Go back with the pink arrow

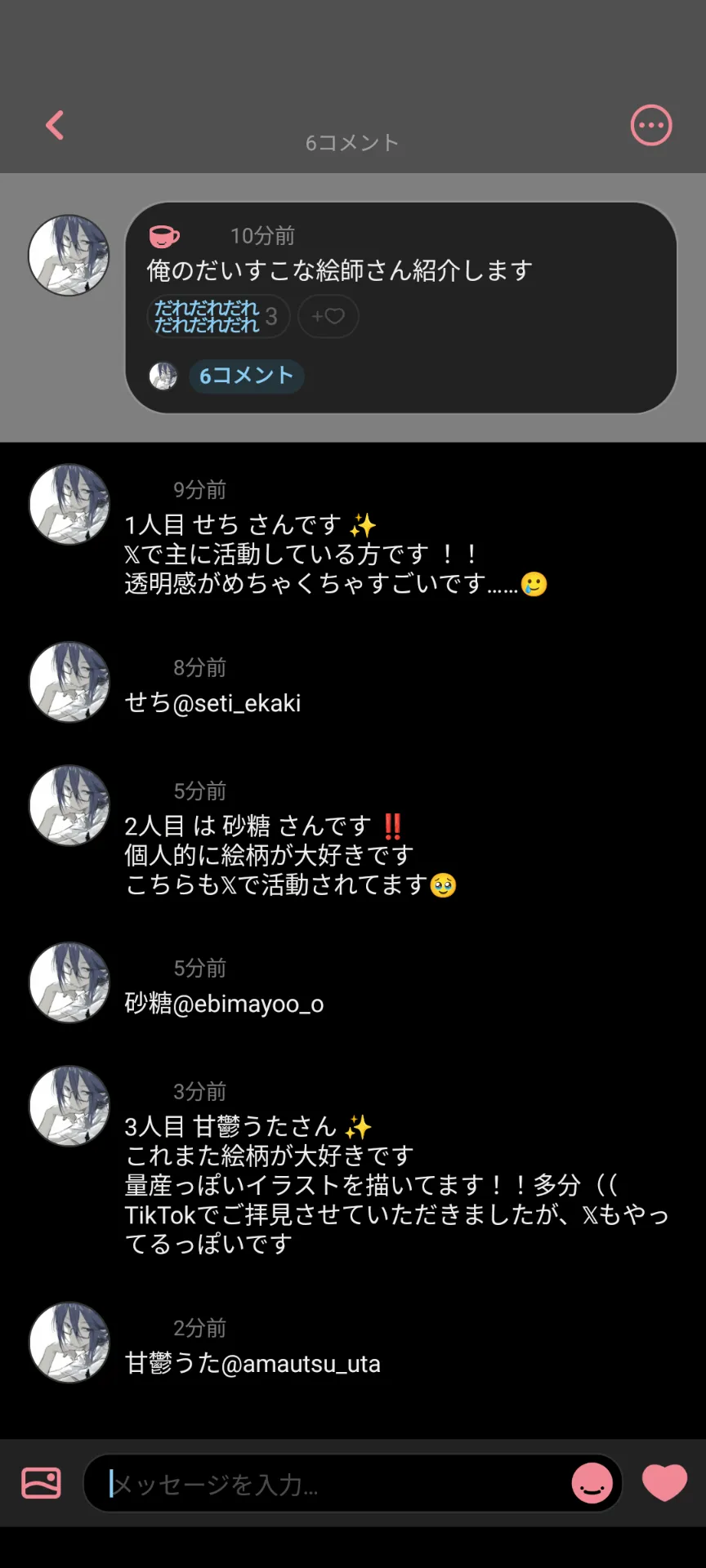55,125
